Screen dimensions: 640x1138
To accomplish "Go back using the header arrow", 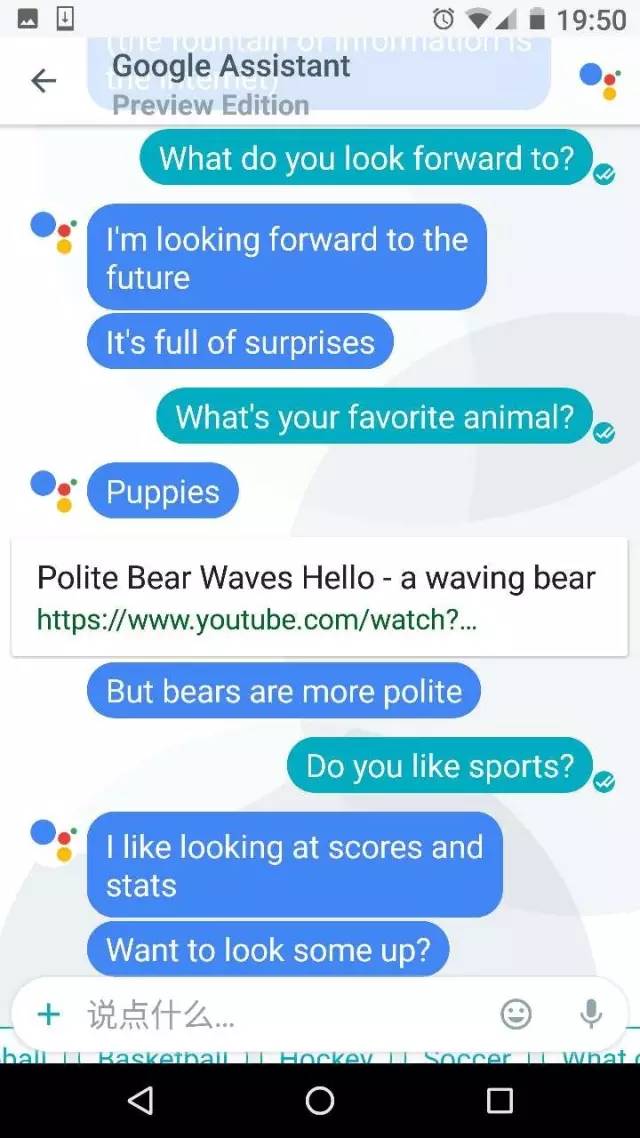I will 44,81.
